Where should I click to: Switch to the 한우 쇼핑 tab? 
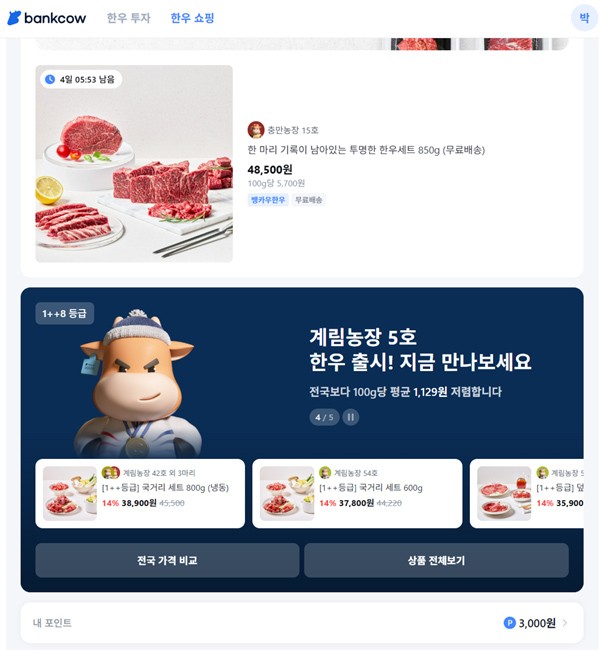click(x=192, y=18)
